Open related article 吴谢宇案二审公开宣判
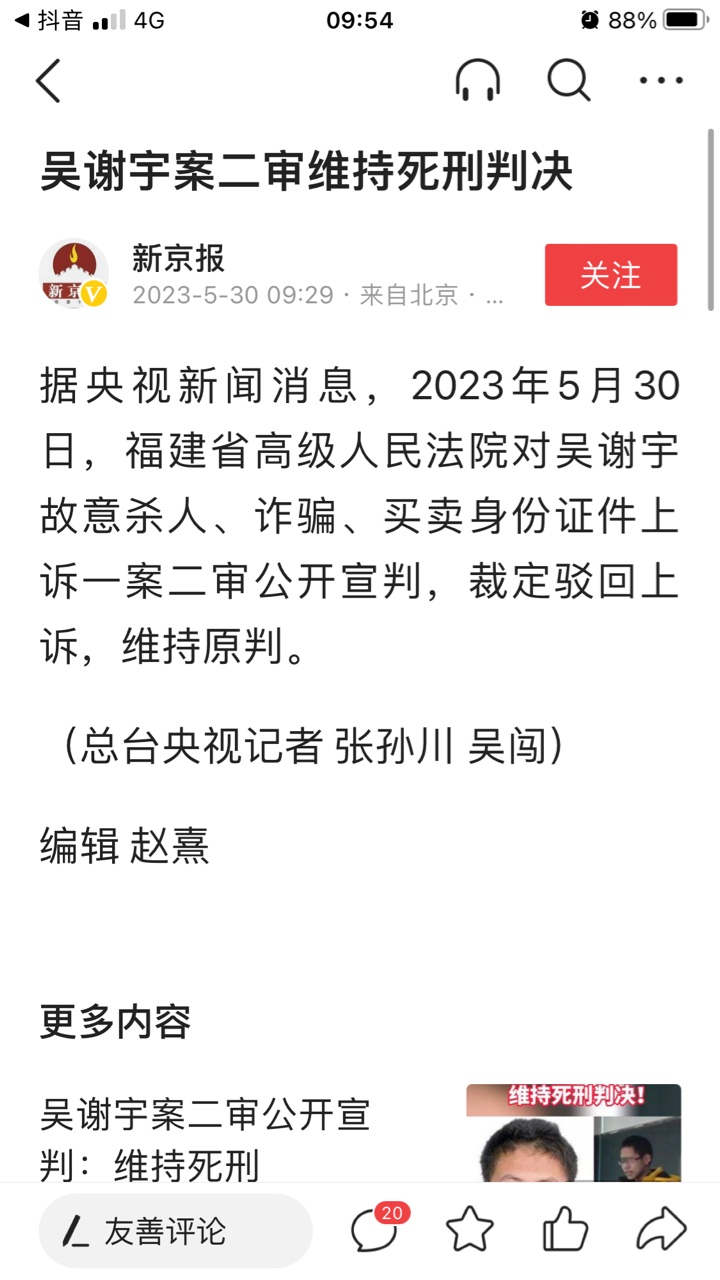The image size is (720, 1280). [205, 1140]
